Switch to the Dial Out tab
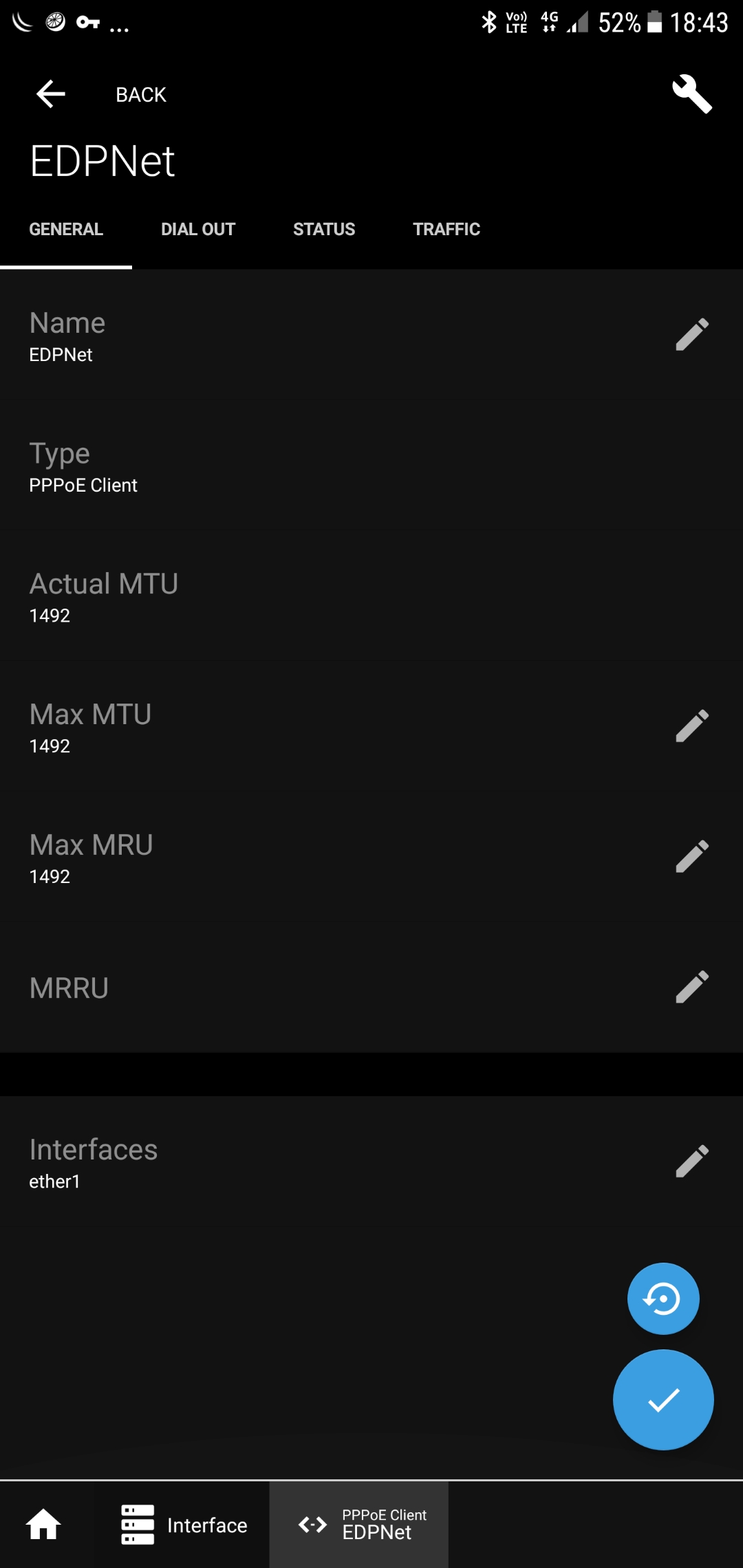Screen dimensions: 743x1568 pyautogui.click(x=198, y=230)
